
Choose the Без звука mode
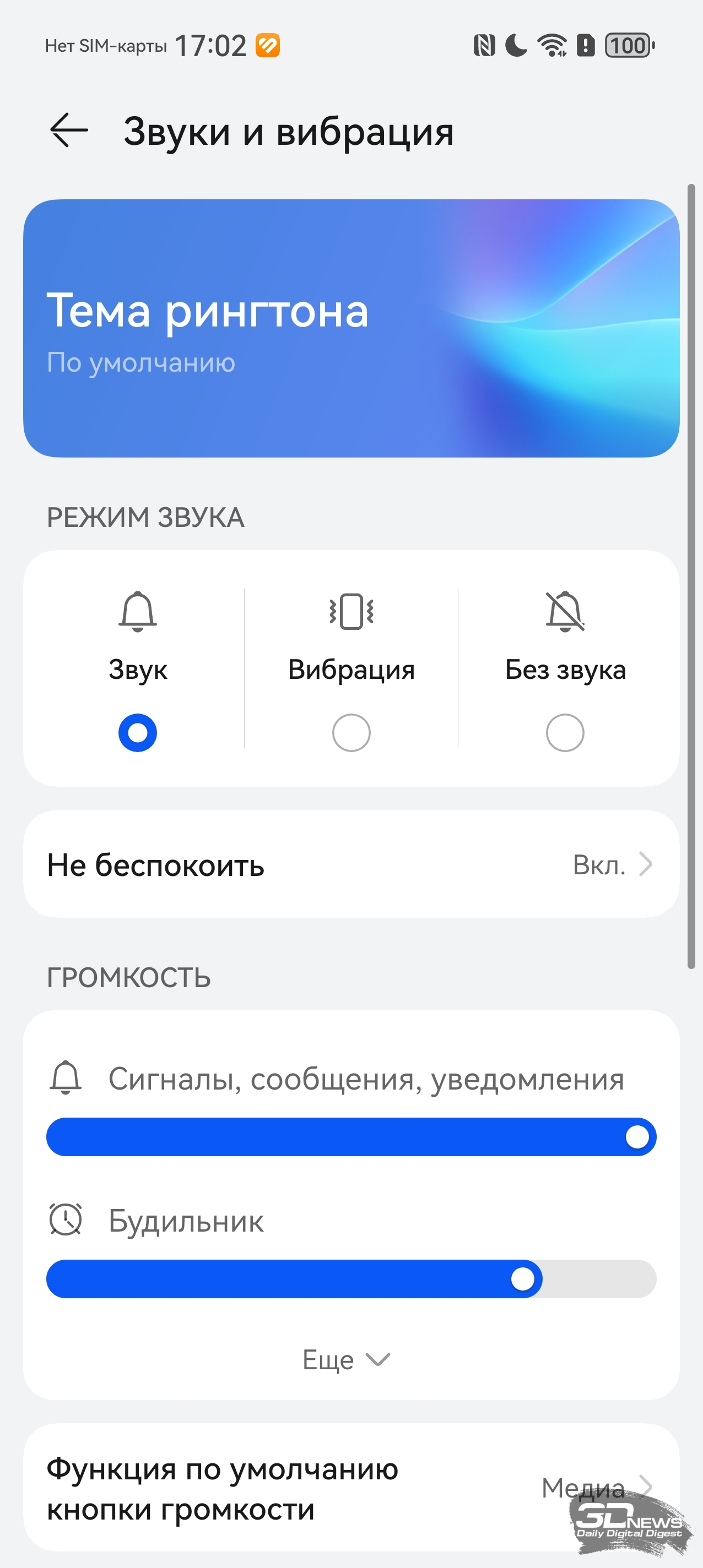pyautogui.click(x=565, y=670)
